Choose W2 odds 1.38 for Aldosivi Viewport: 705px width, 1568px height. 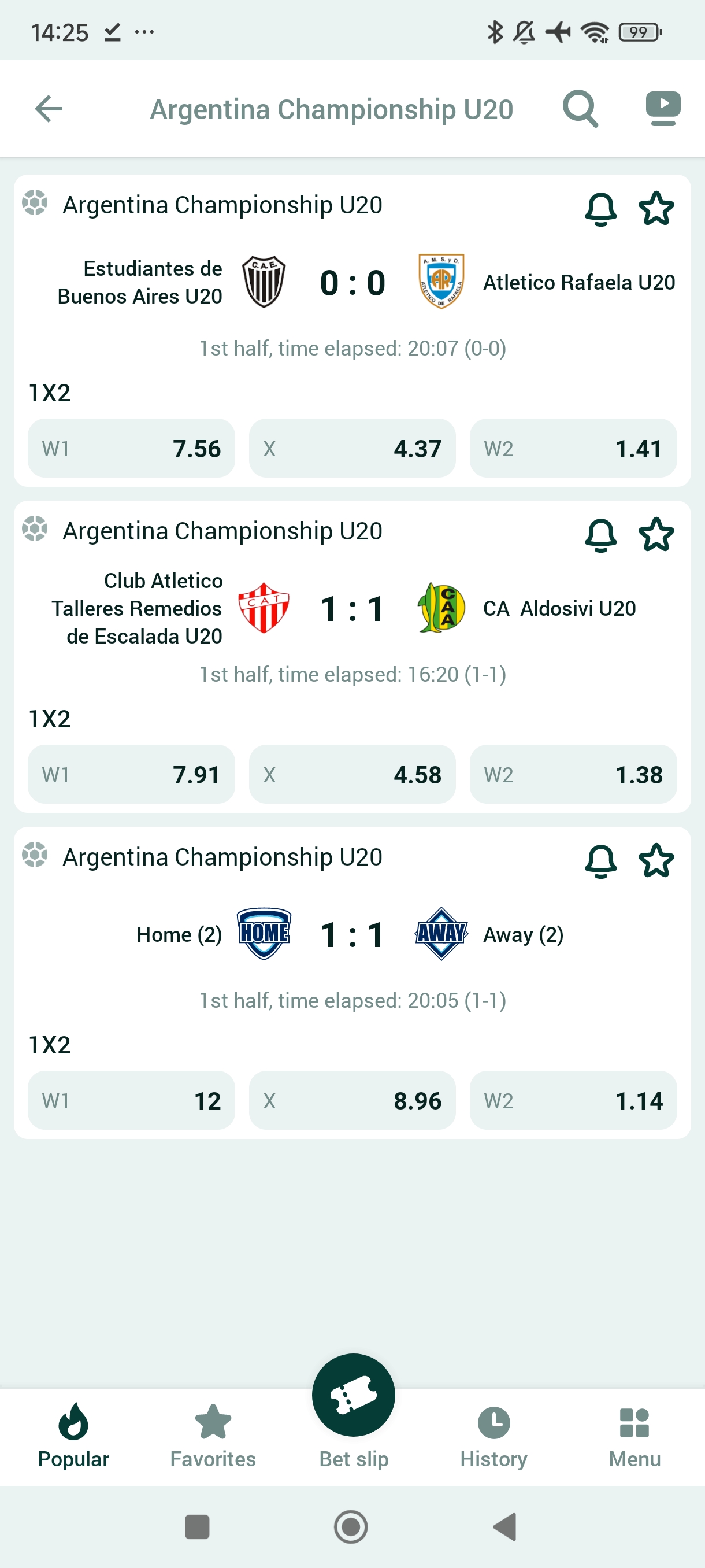(573, 774)
